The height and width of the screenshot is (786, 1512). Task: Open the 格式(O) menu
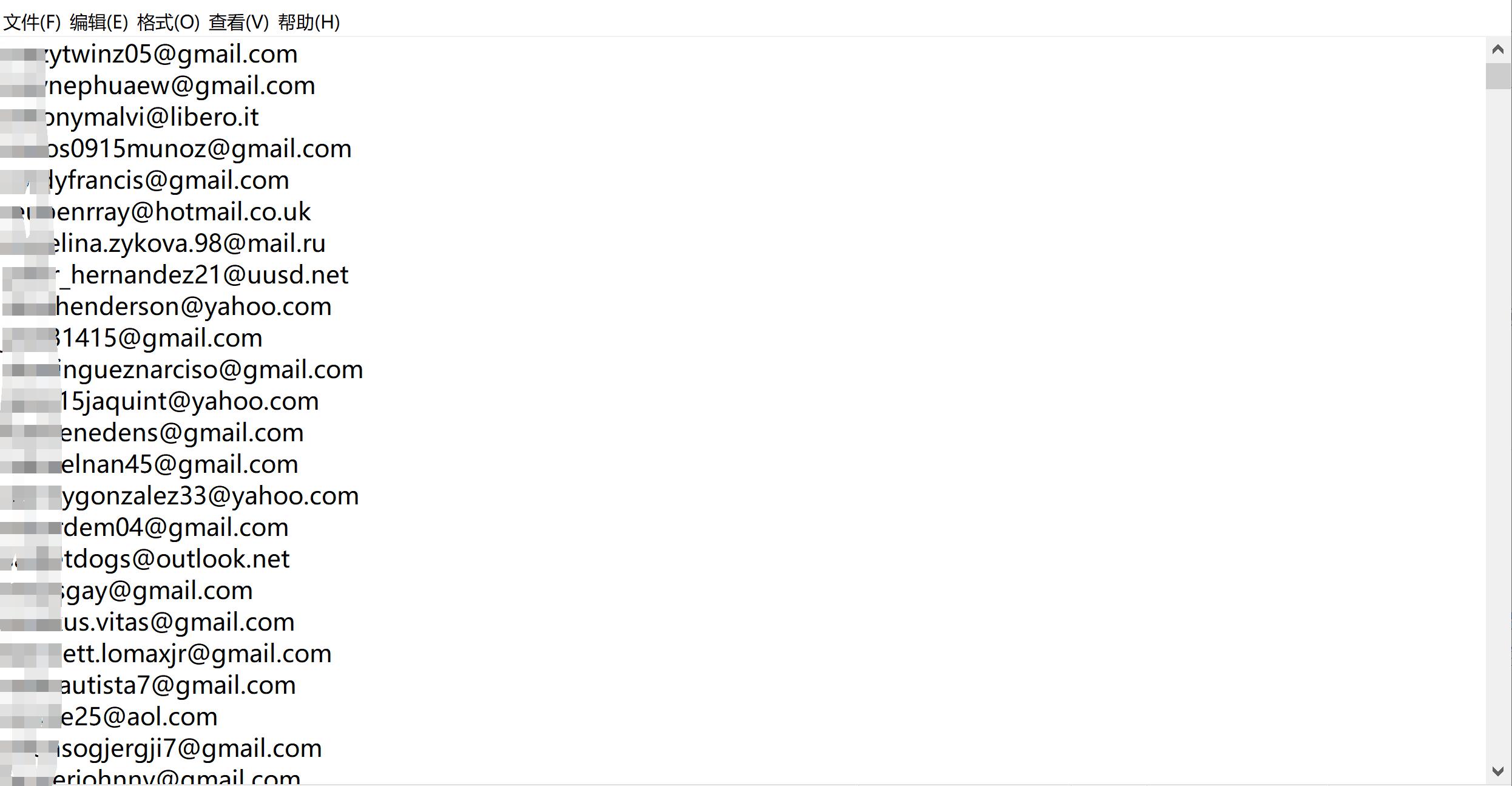pyautogui.click(x=168, y=22)
